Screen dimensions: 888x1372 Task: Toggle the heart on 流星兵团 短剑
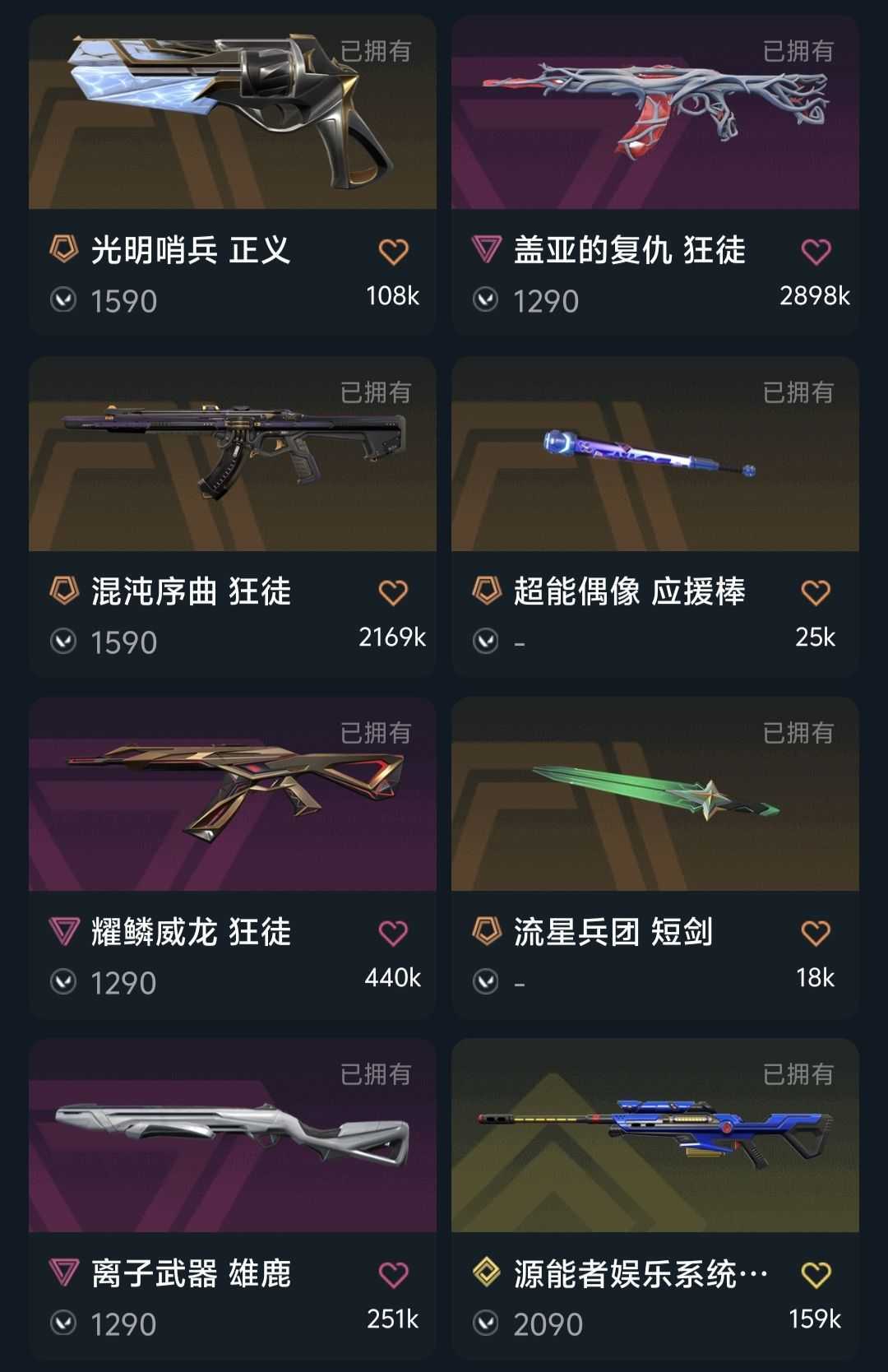816,933
